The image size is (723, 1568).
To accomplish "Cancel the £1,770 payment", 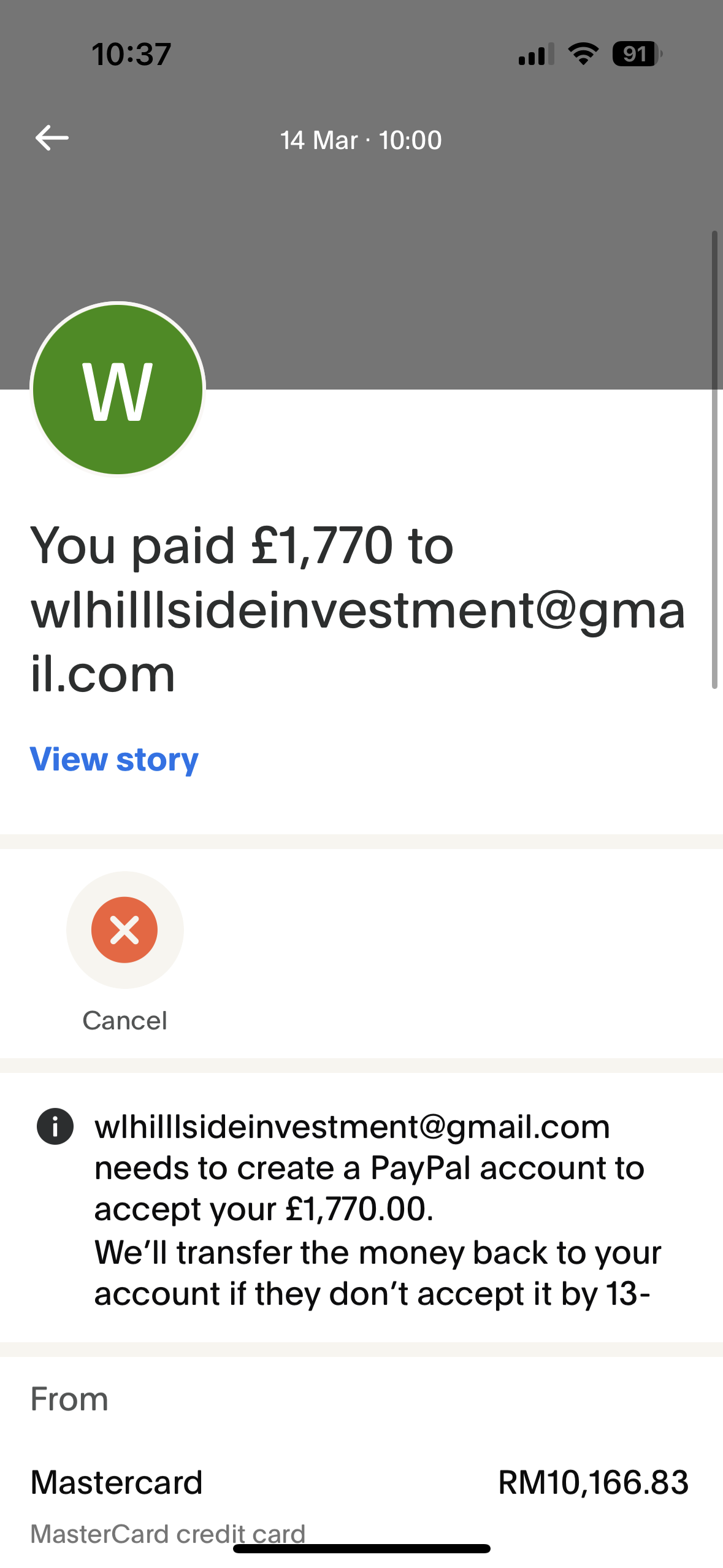I will point(124,930).
